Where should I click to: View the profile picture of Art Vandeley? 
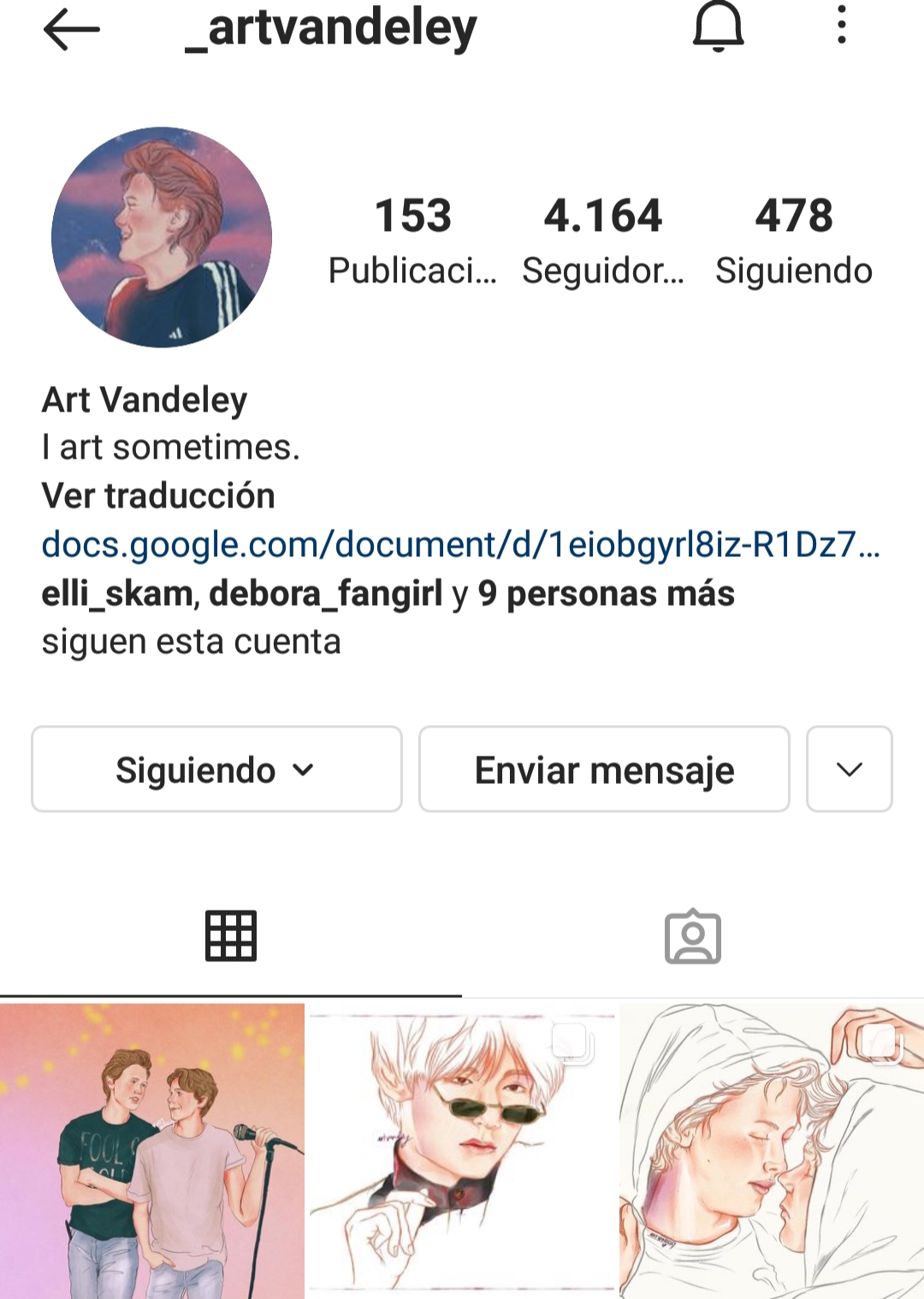[162, 237]
